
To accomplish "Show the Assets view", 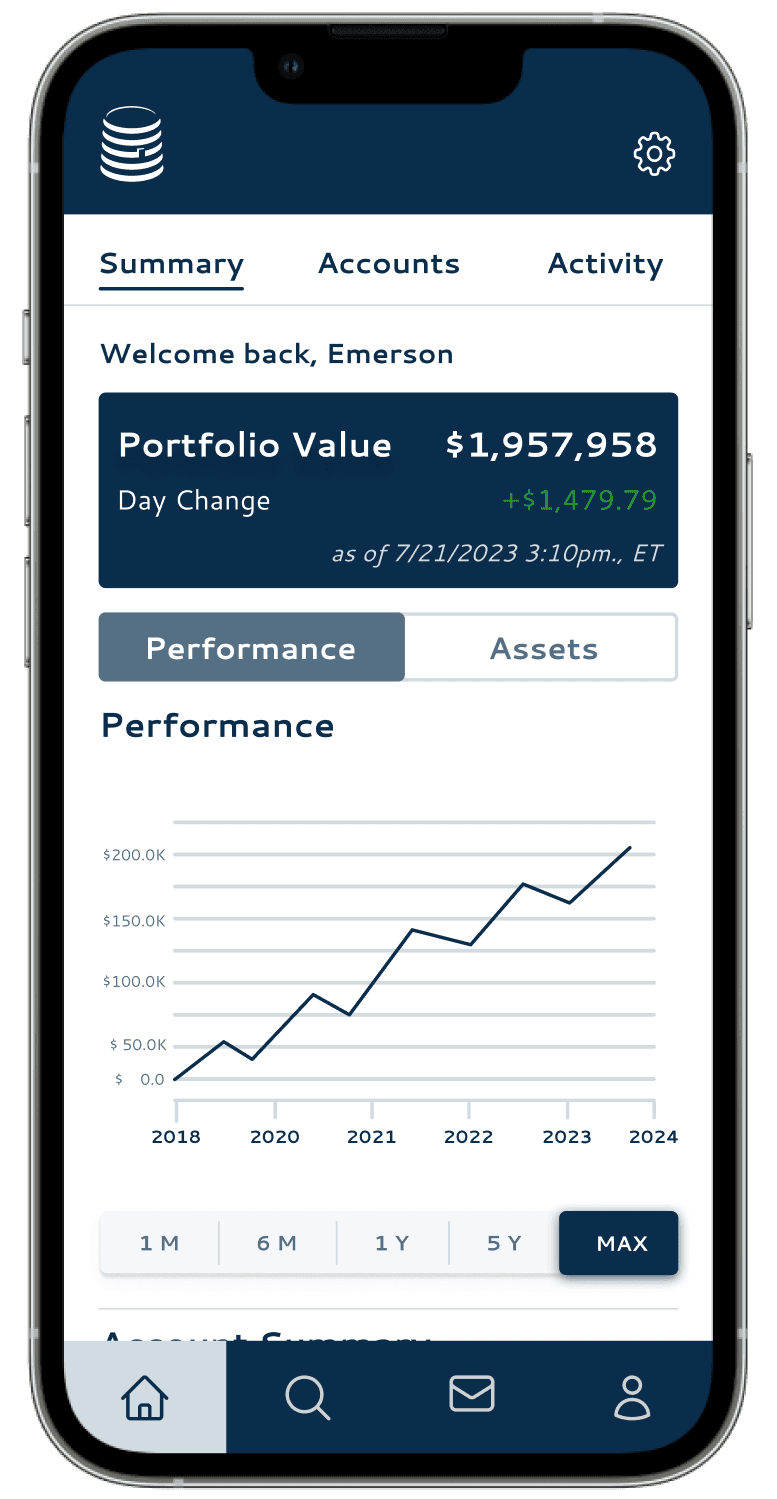I will (541, 648).
